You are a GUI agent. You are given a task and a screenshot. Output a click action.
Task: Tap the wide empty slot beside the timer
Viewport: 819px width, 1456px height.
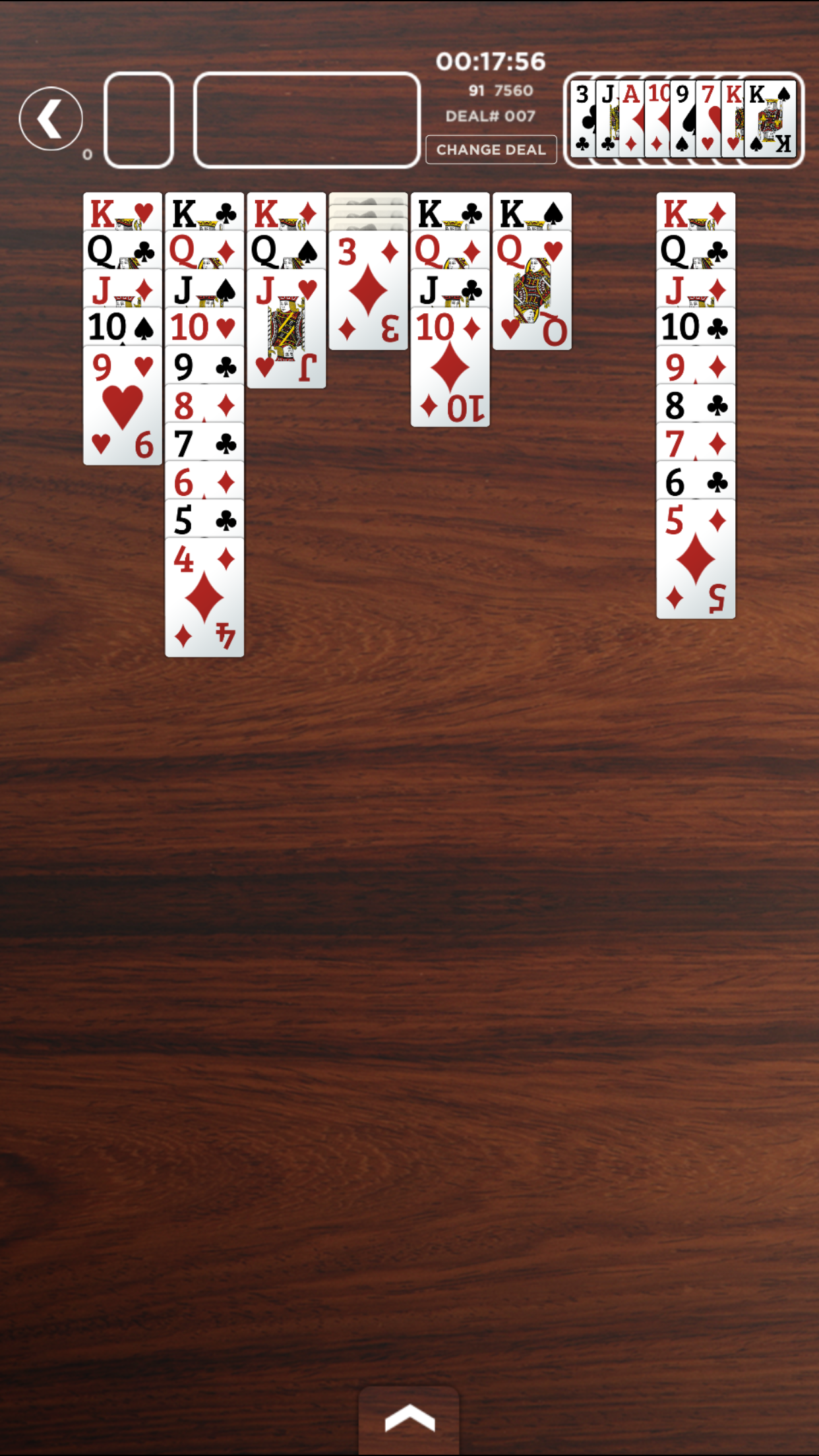[307, 119]
